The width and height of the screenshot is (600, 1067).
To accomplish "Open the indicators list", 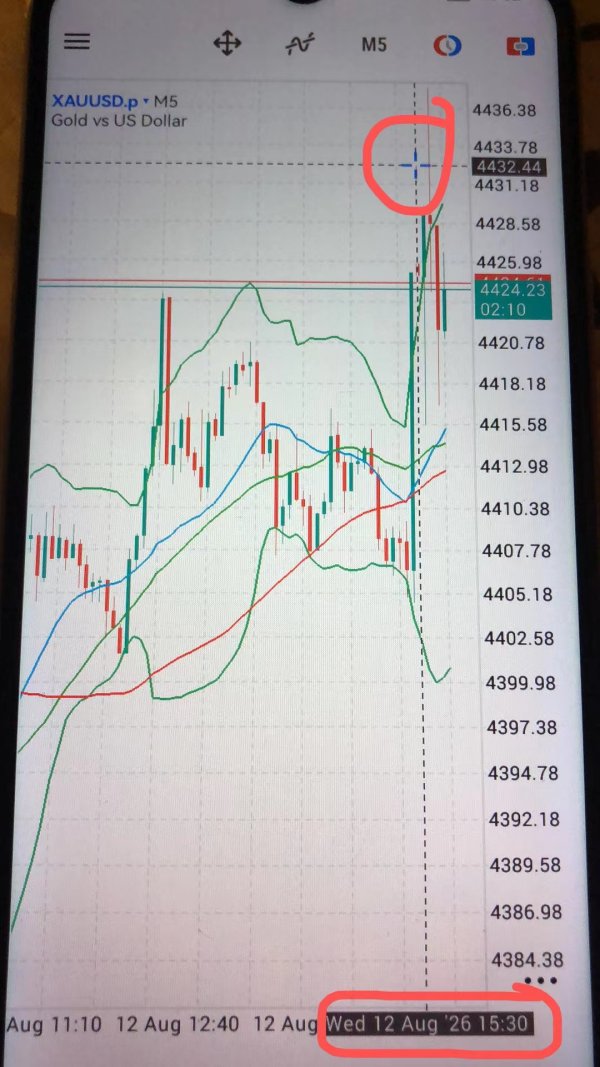I will pyautogui.click(x=300, y=44).
